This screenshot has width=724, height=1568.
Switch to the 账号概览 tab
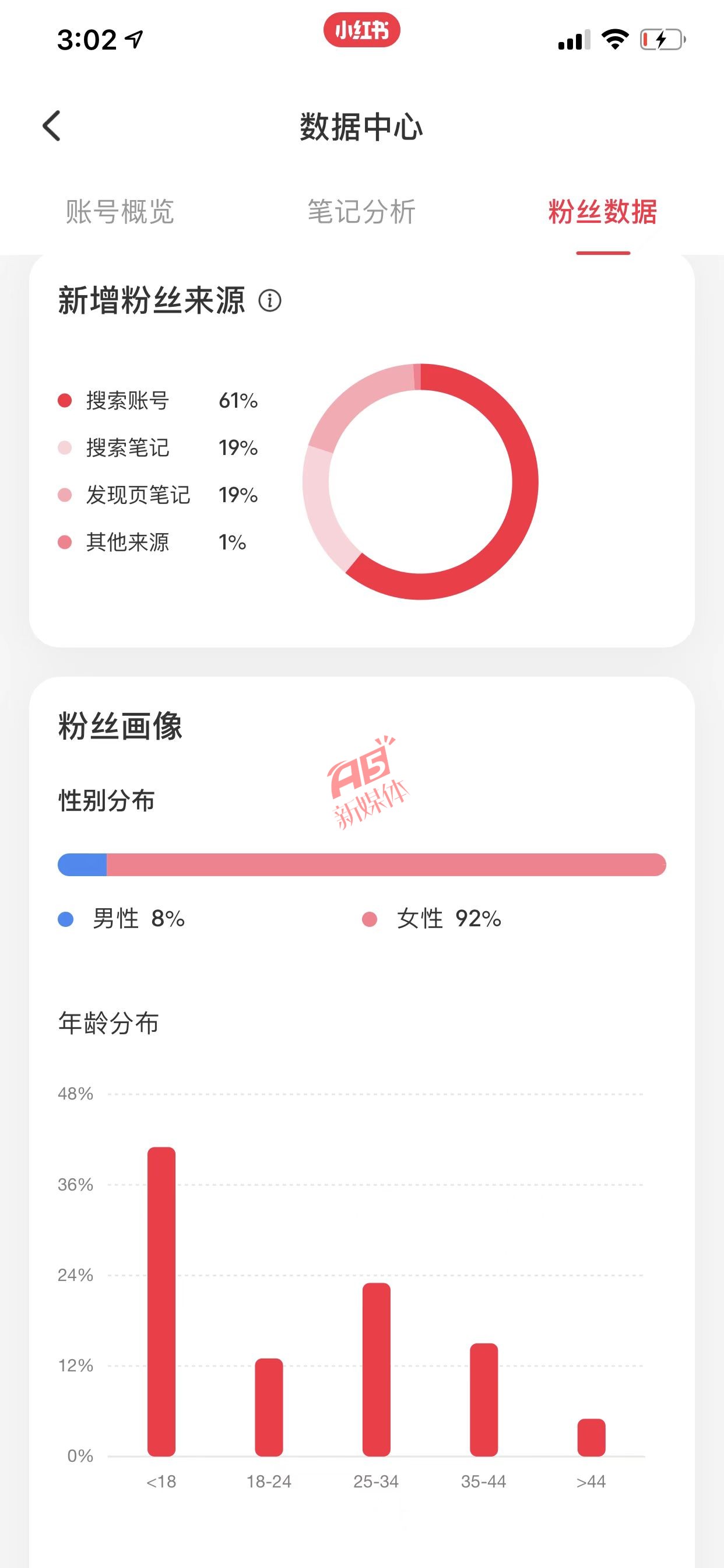pos(120,212)
